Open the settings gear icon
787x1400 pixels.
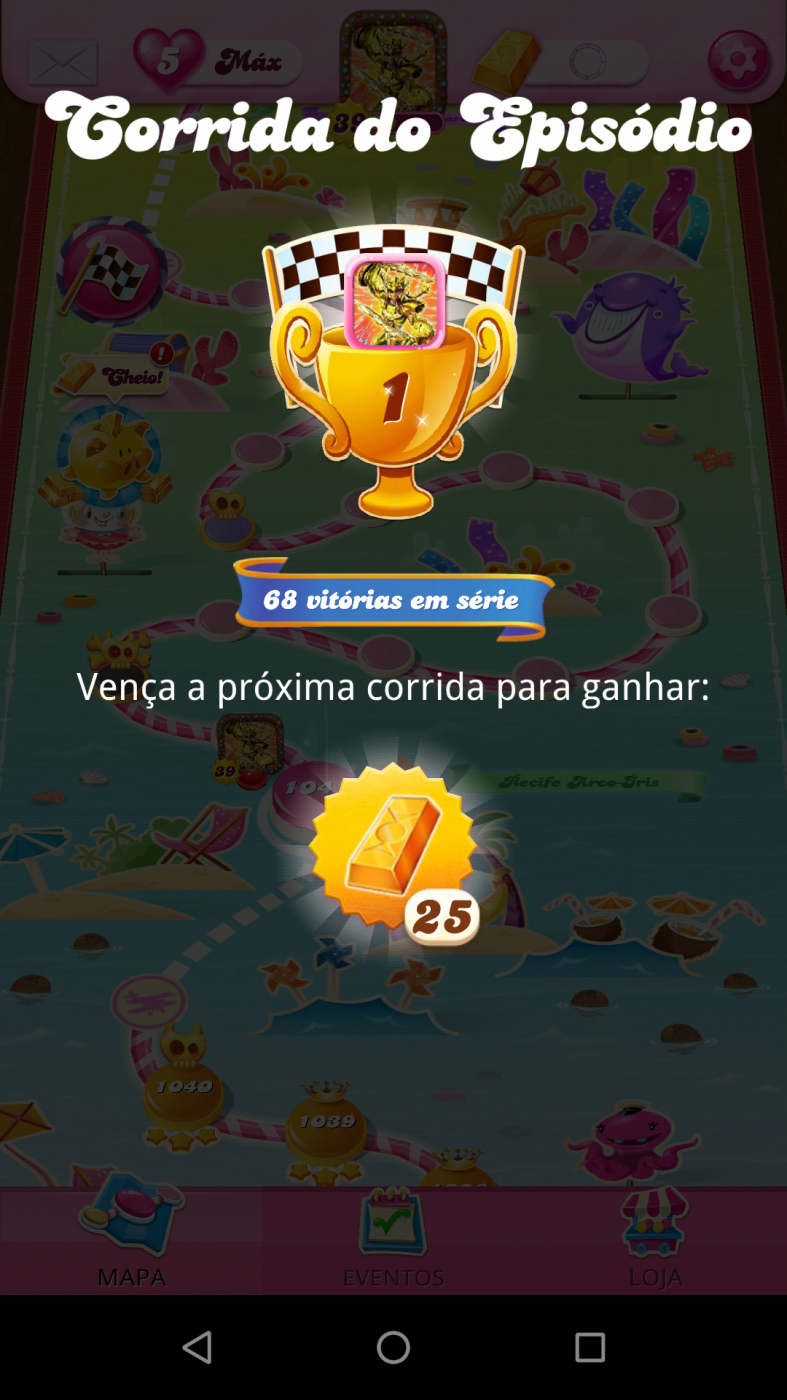(x=737, y=60)
